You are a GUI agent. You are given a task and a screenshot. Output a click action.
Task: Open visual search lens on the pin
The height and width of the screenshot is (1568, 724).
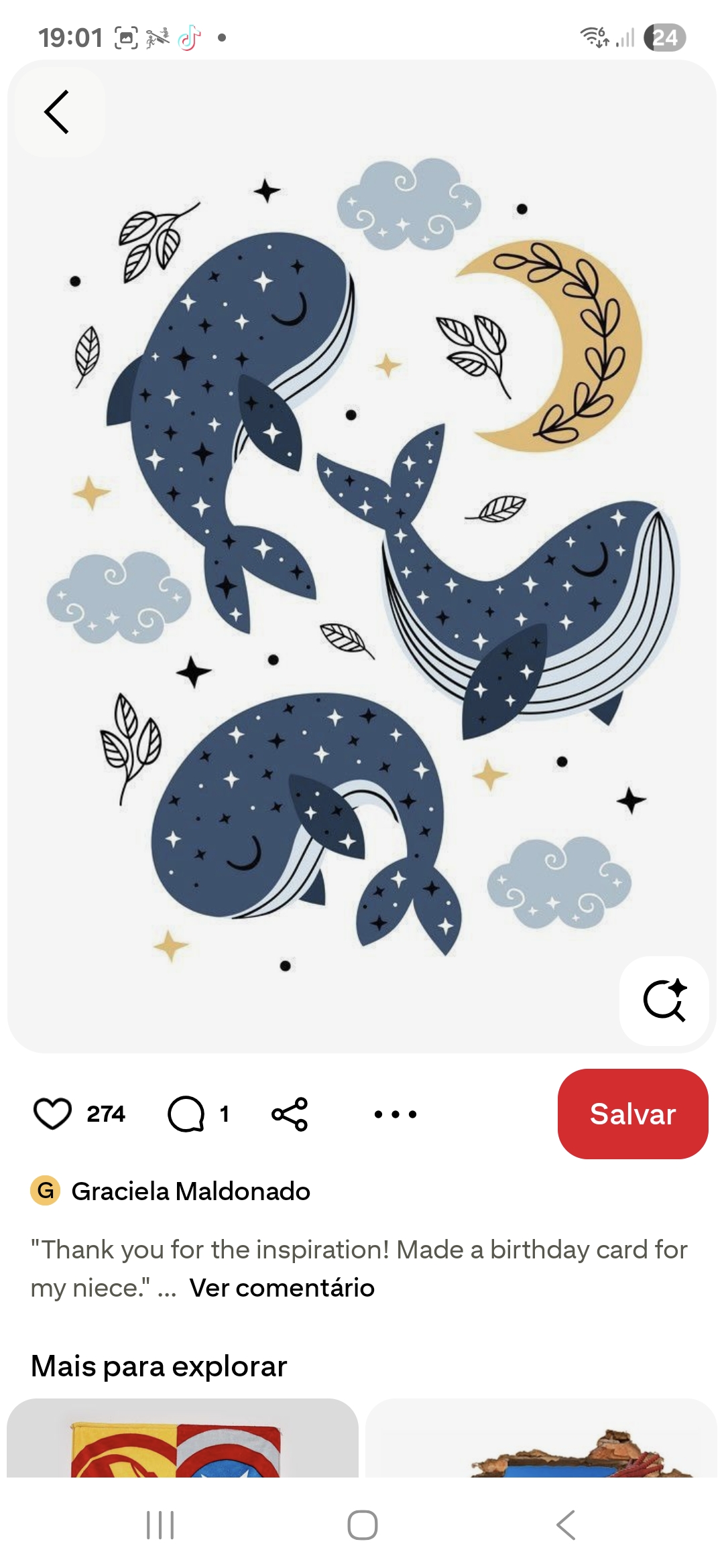[664, 1000]
